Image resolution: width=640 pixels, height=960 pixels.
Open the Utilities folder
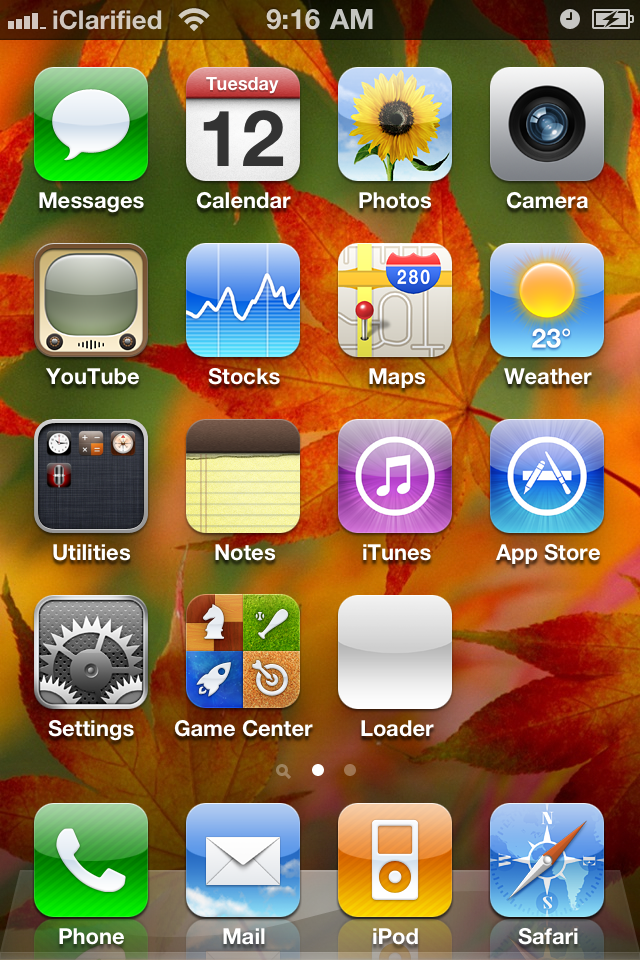coord(91,476)
